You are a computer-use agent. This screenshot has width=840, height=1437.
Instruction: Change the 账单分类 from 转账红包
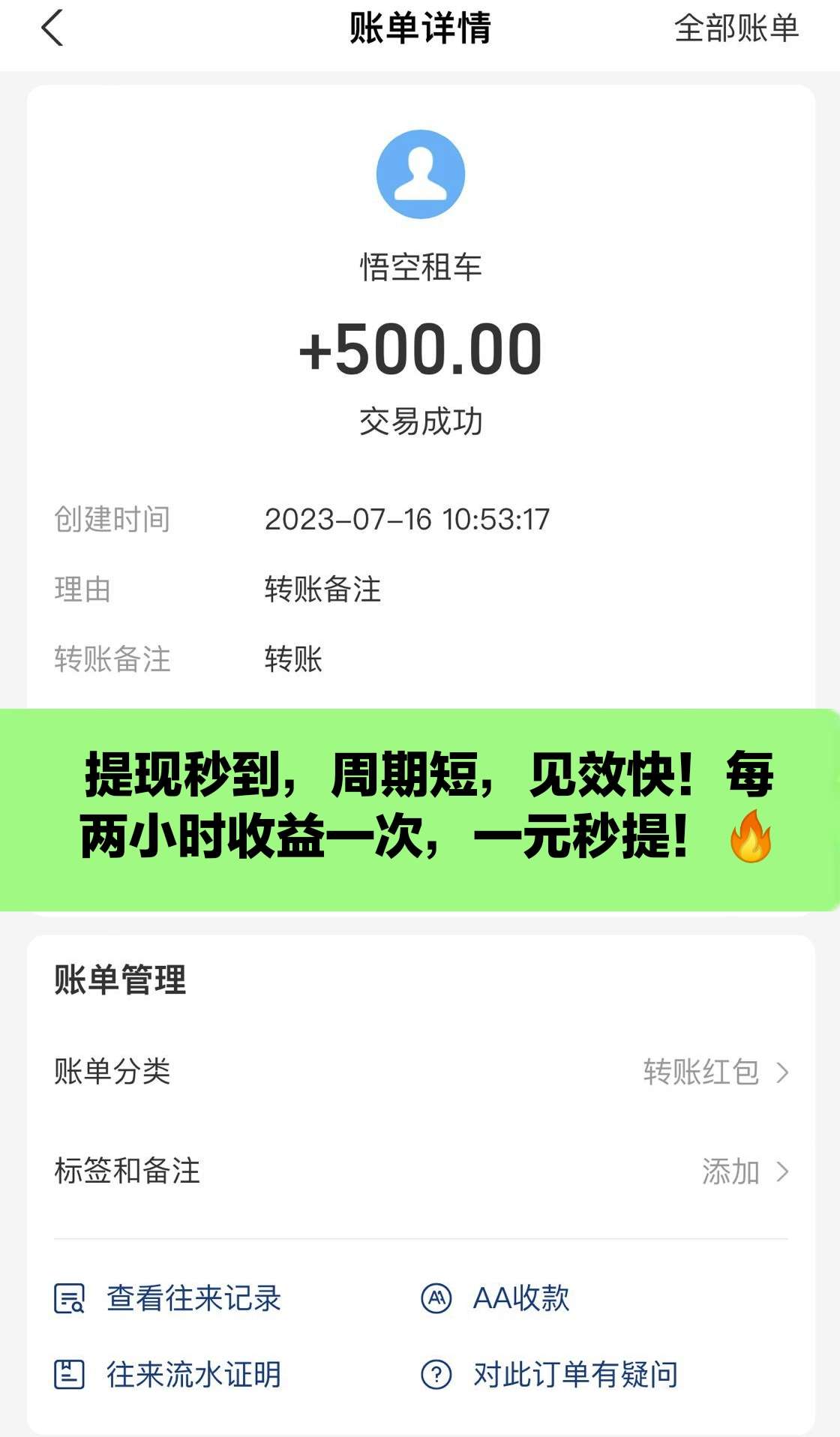point(715,1072)
